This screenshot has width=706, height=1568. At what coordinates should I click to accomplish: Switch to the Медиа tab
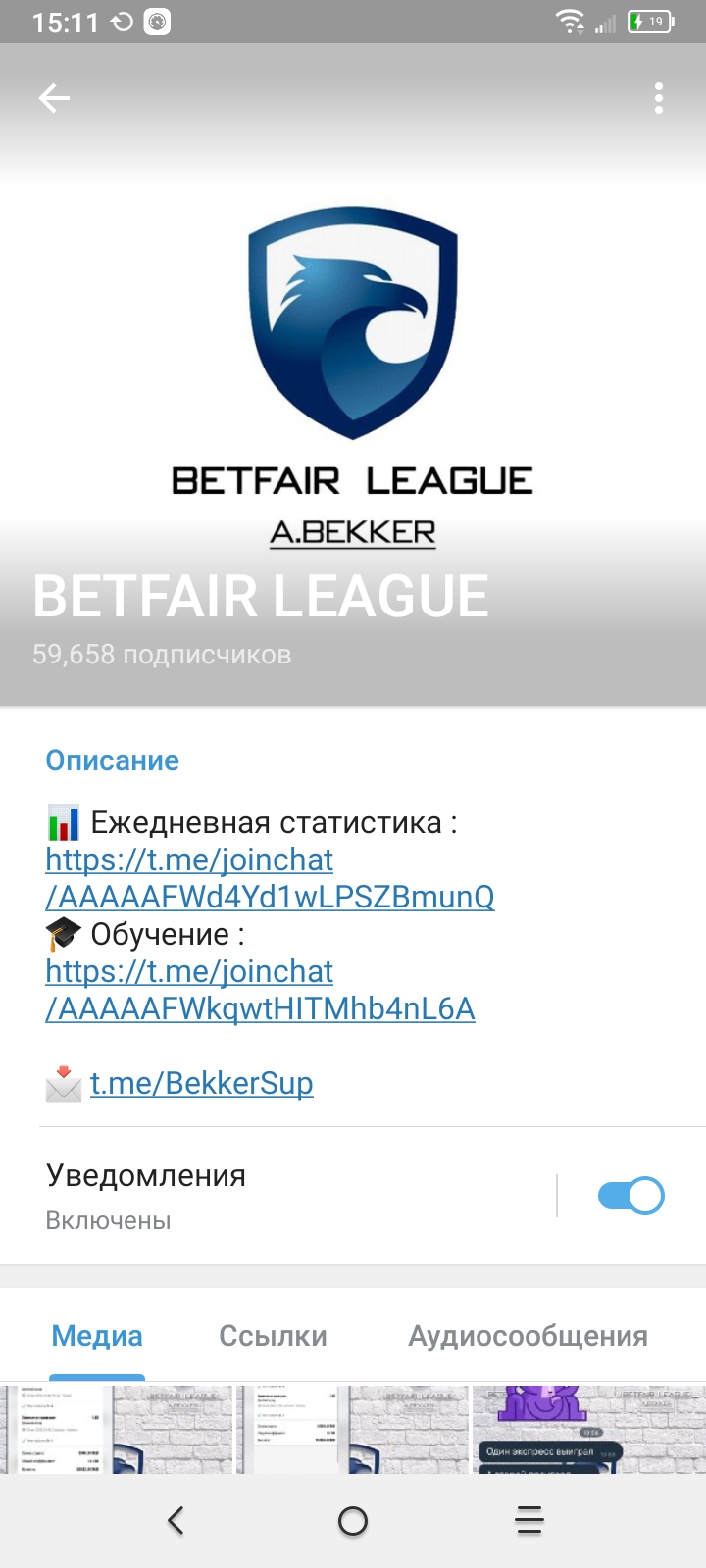97,1336
